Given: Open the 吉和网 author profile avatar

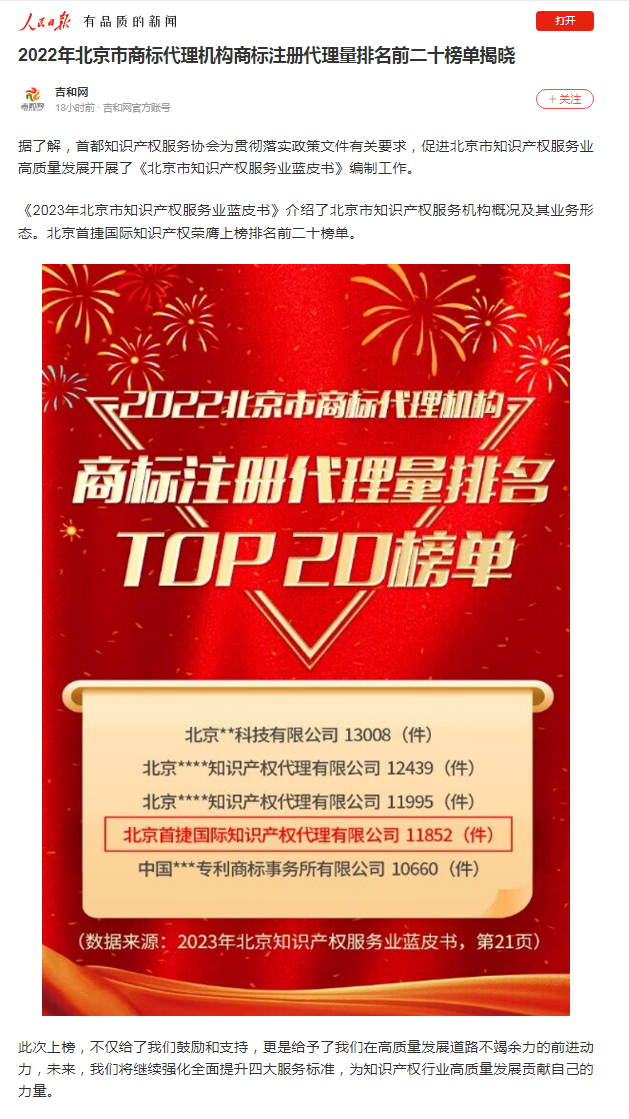Looking at the screenshot, I should [x=32, y=99].
